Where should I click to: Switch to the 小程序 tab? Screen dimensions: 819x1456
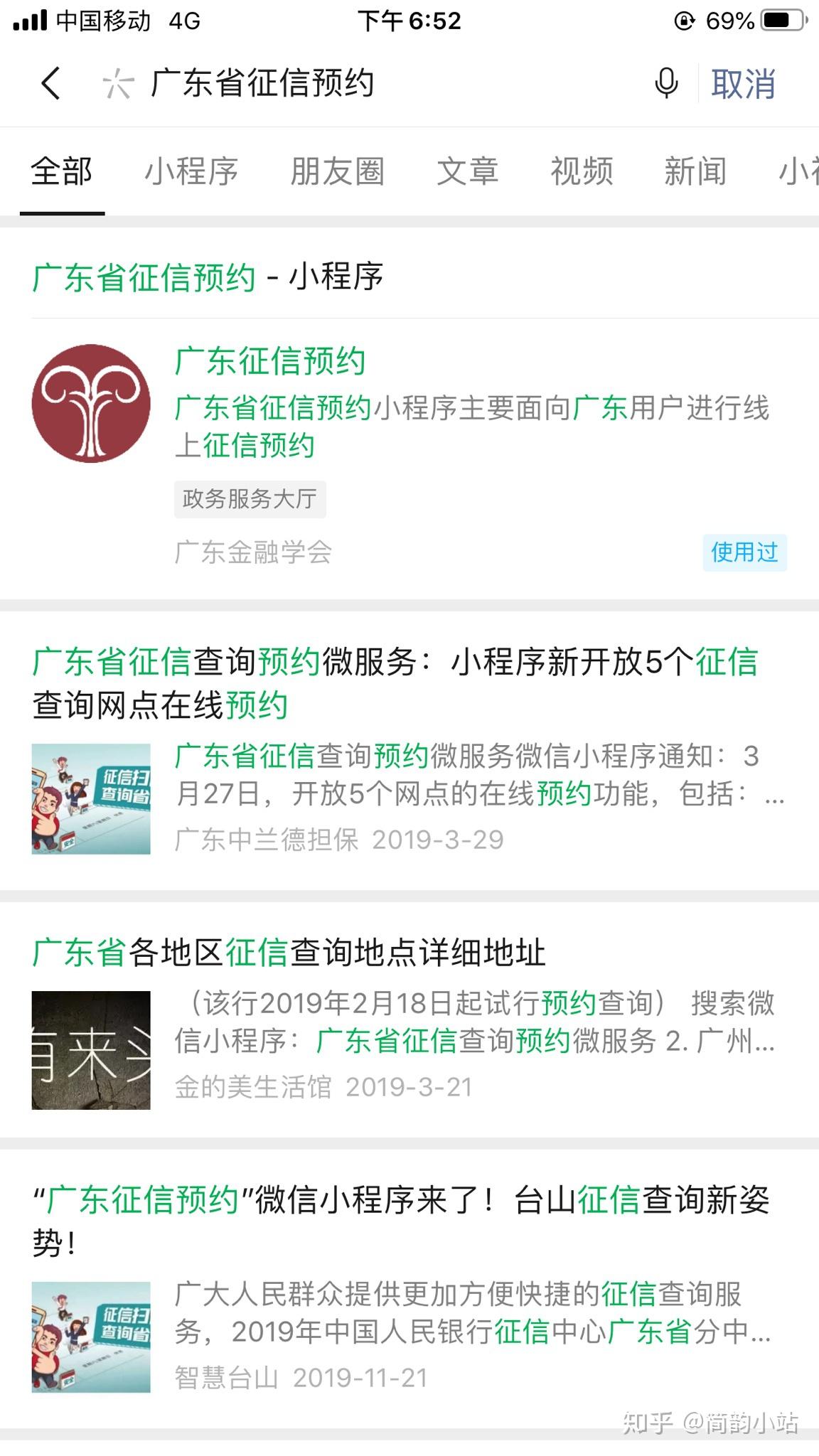pyautogui.click(x=192, y=171)
